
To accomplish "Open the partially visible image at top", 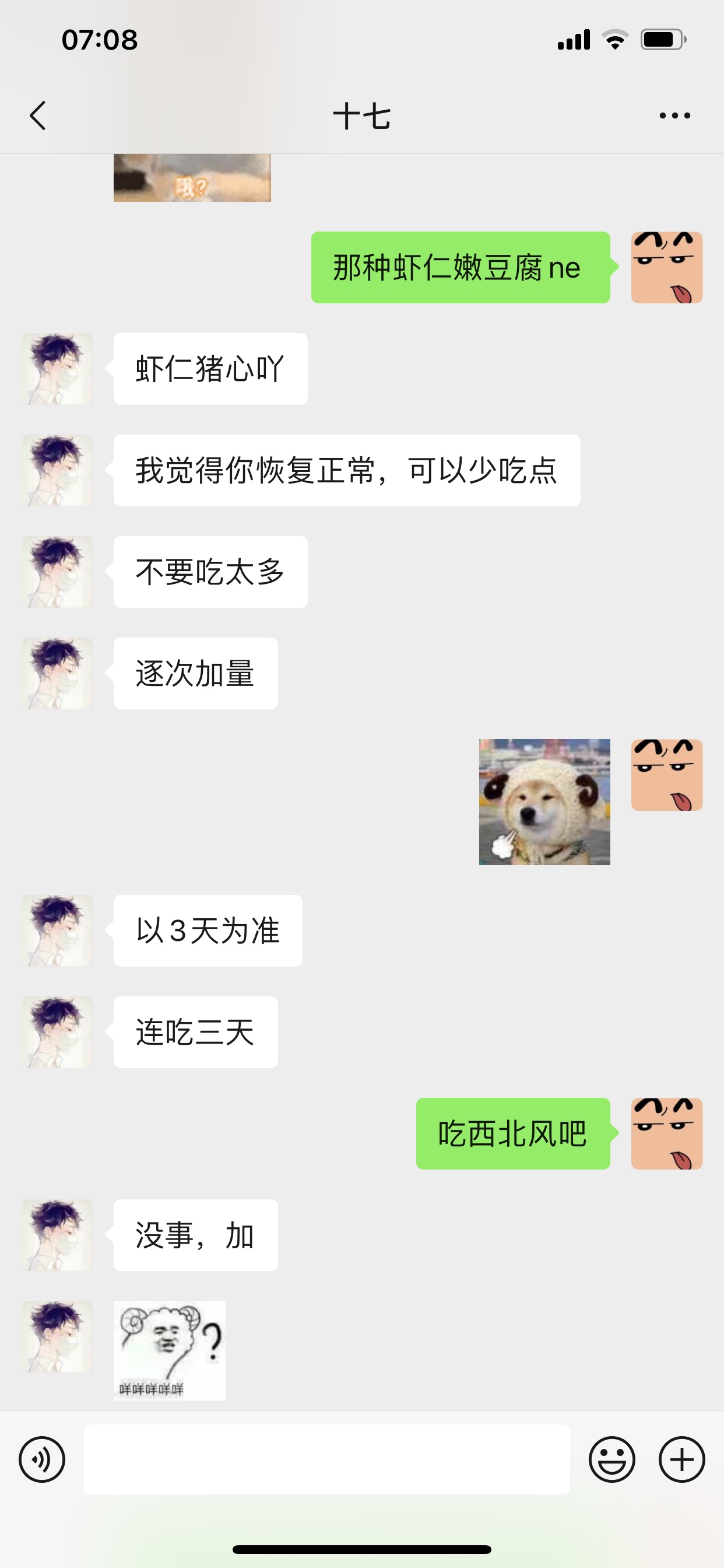I will click(192, 178).
